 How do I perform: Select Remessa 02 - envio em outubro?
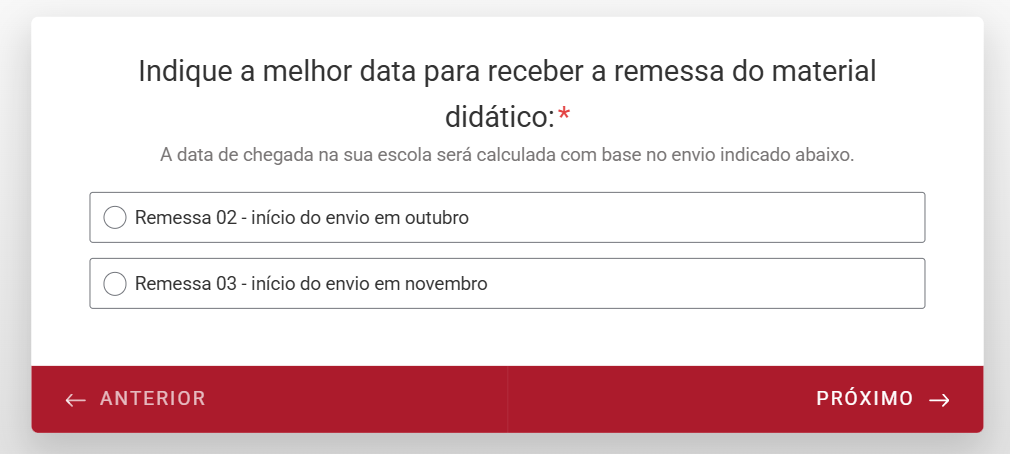[116, 217]
